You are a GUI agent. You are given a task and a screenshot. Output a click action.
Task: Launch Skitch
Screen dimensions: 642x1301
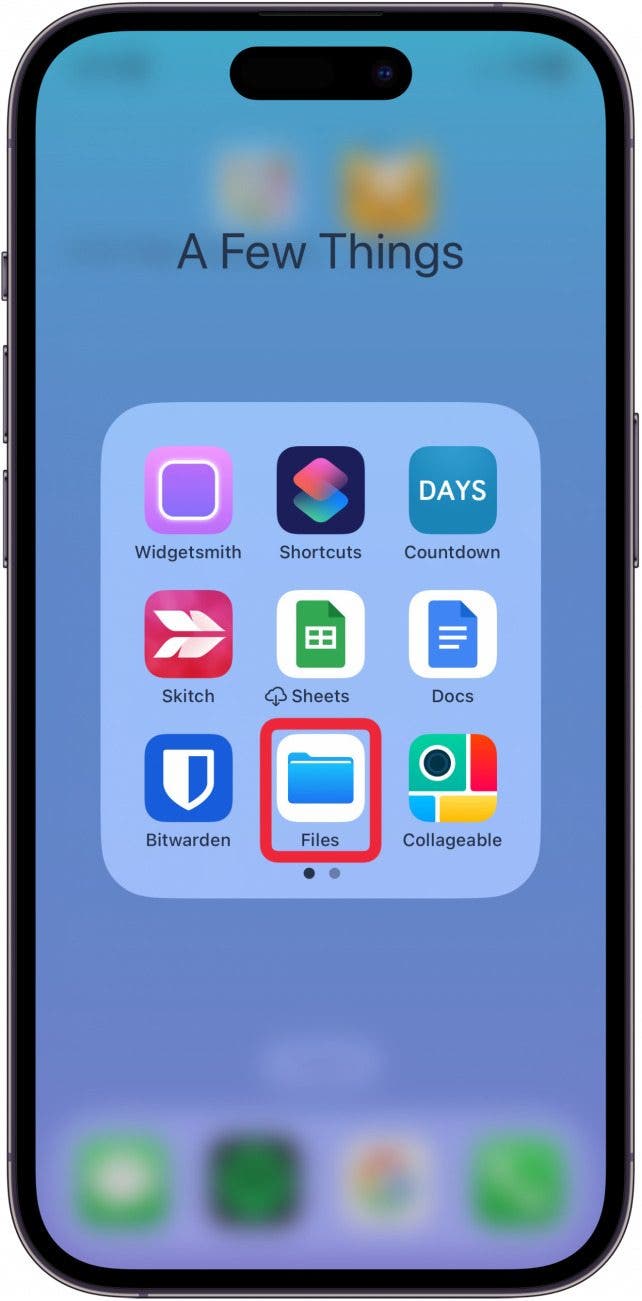tap(188, 634)
